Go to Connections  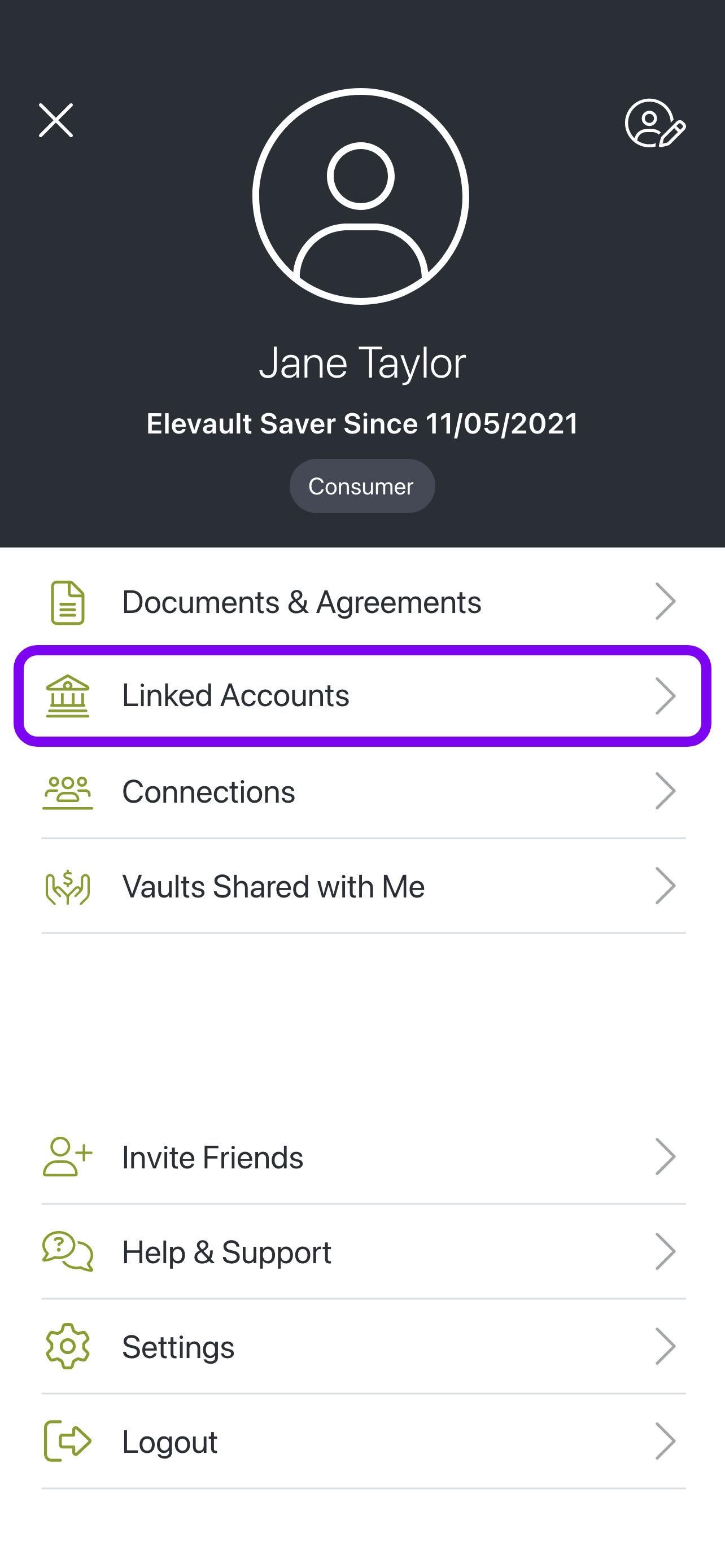(x=363, y=791)
